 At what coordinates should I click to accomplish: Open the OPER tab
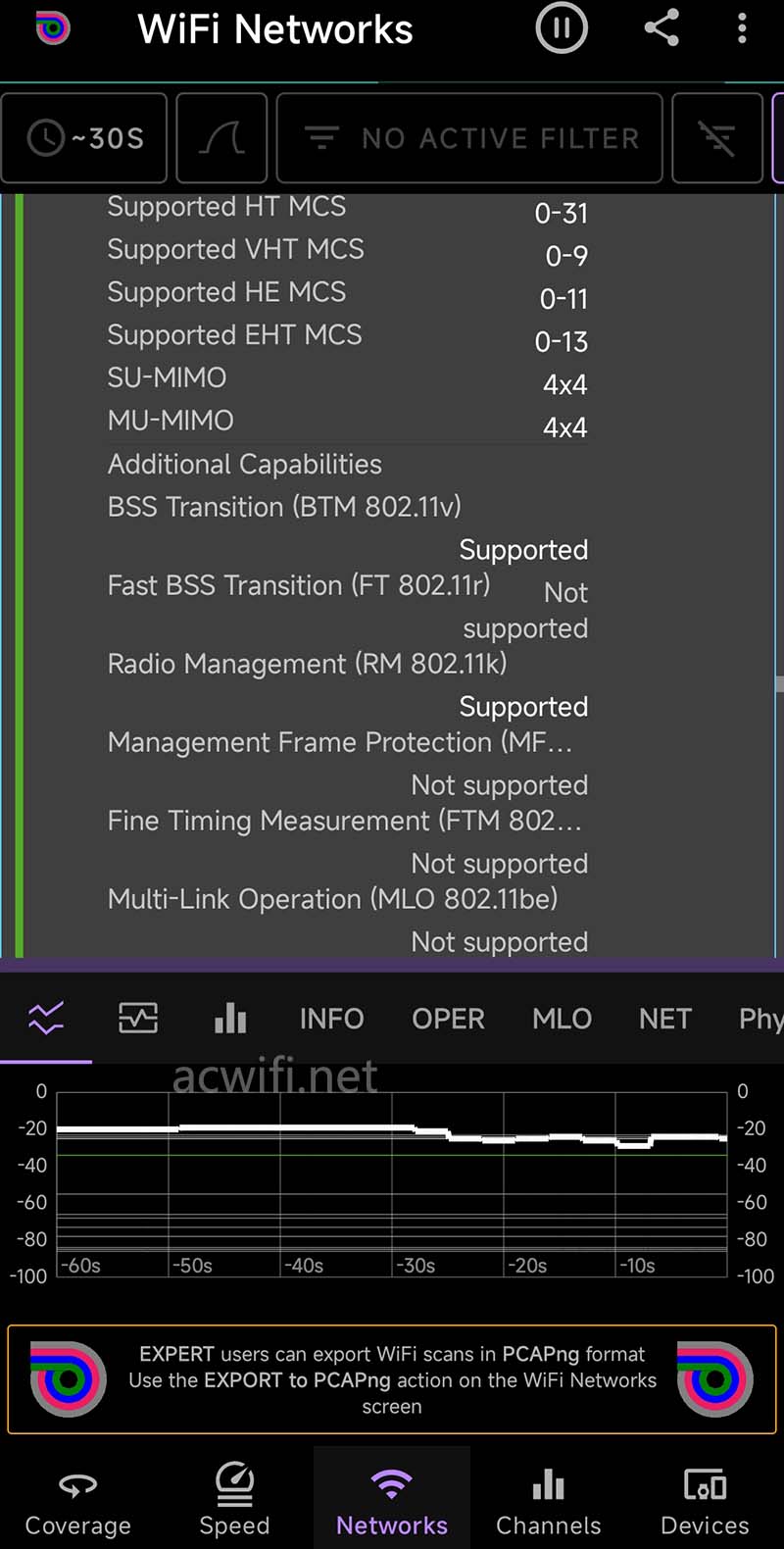448,1019
